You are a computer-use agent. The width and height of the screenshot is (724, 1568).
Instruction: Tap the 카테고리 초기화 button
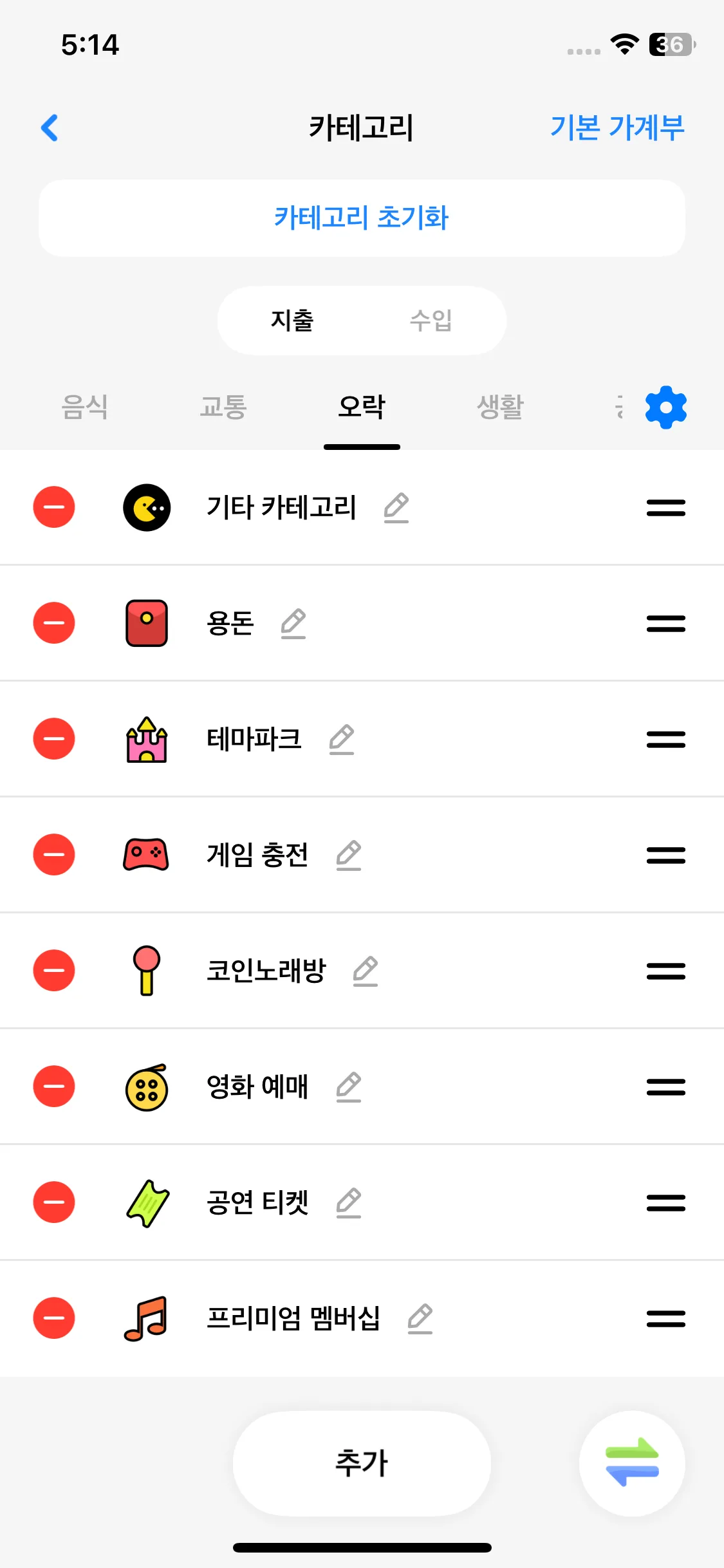362,218
